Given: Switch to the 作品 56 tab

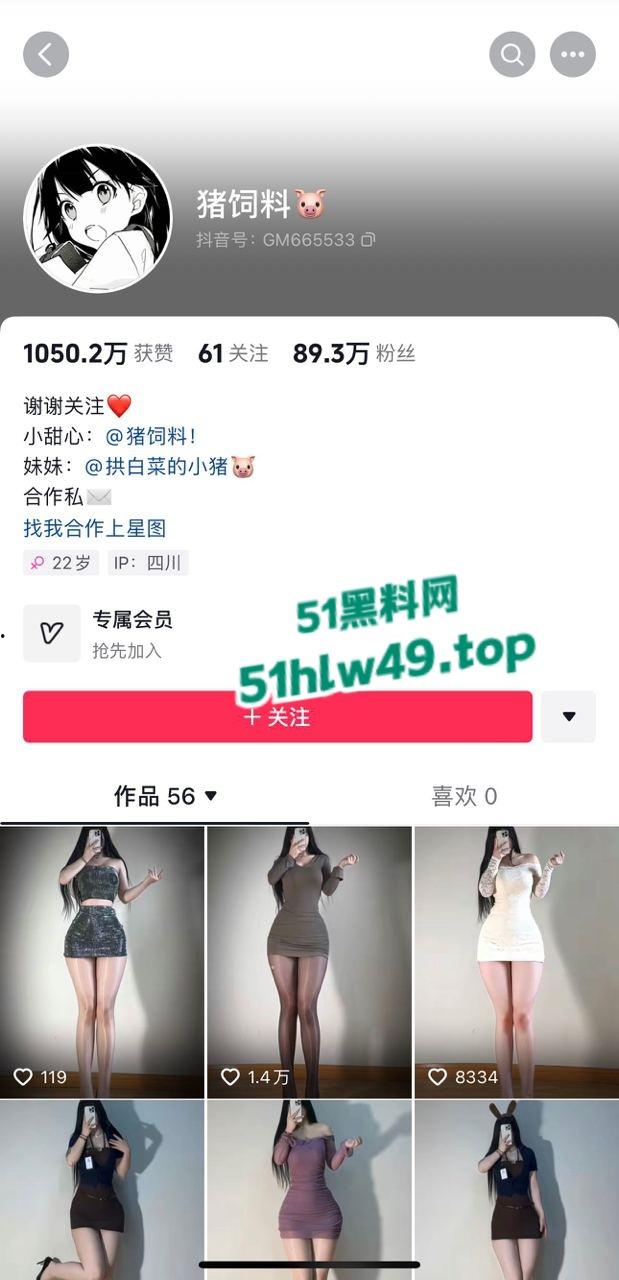Looking at the screenshot, I should pyautogui.click(x=165, y=796).
